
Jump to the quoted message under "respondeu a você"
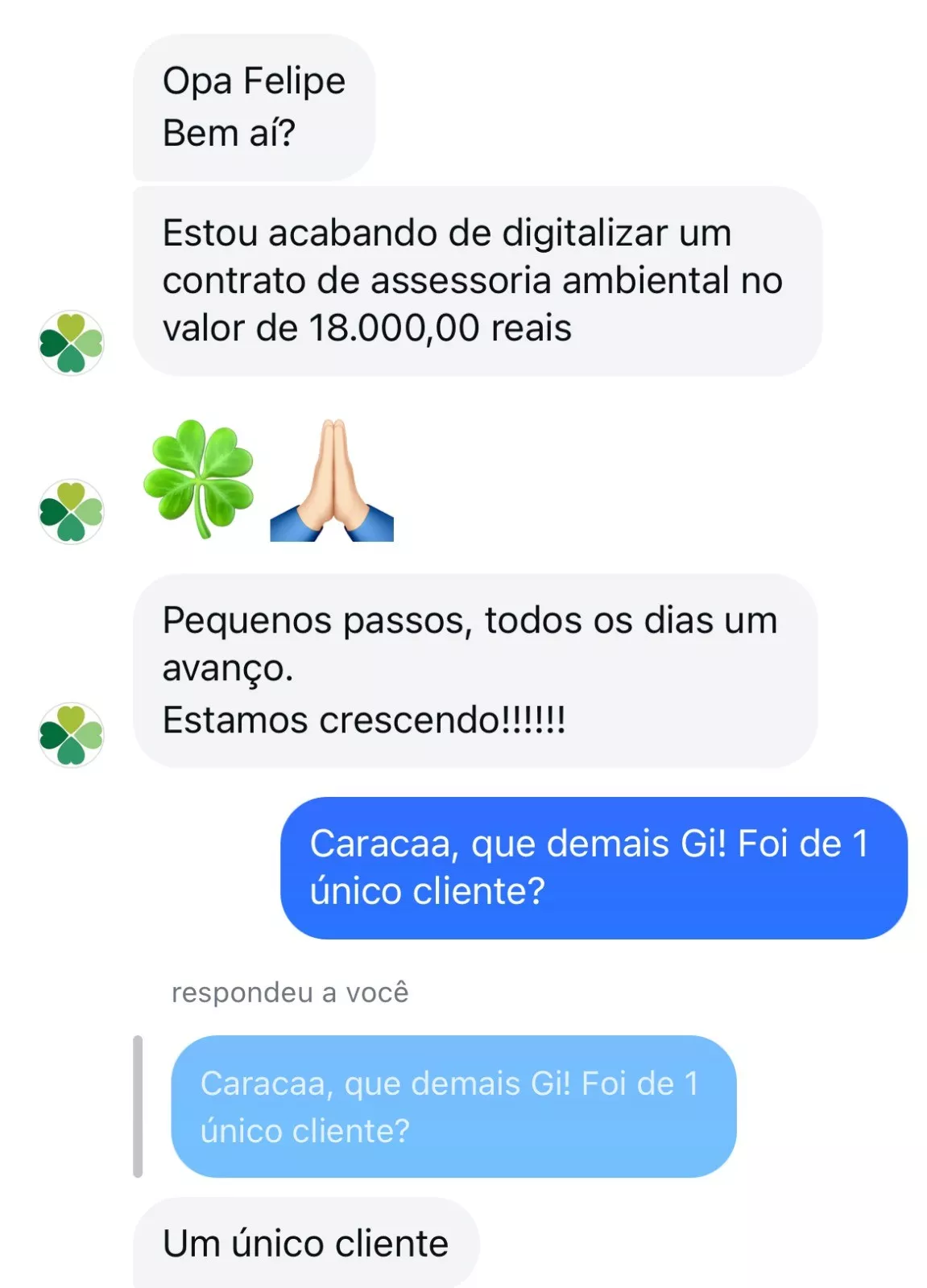(453, 1106)
